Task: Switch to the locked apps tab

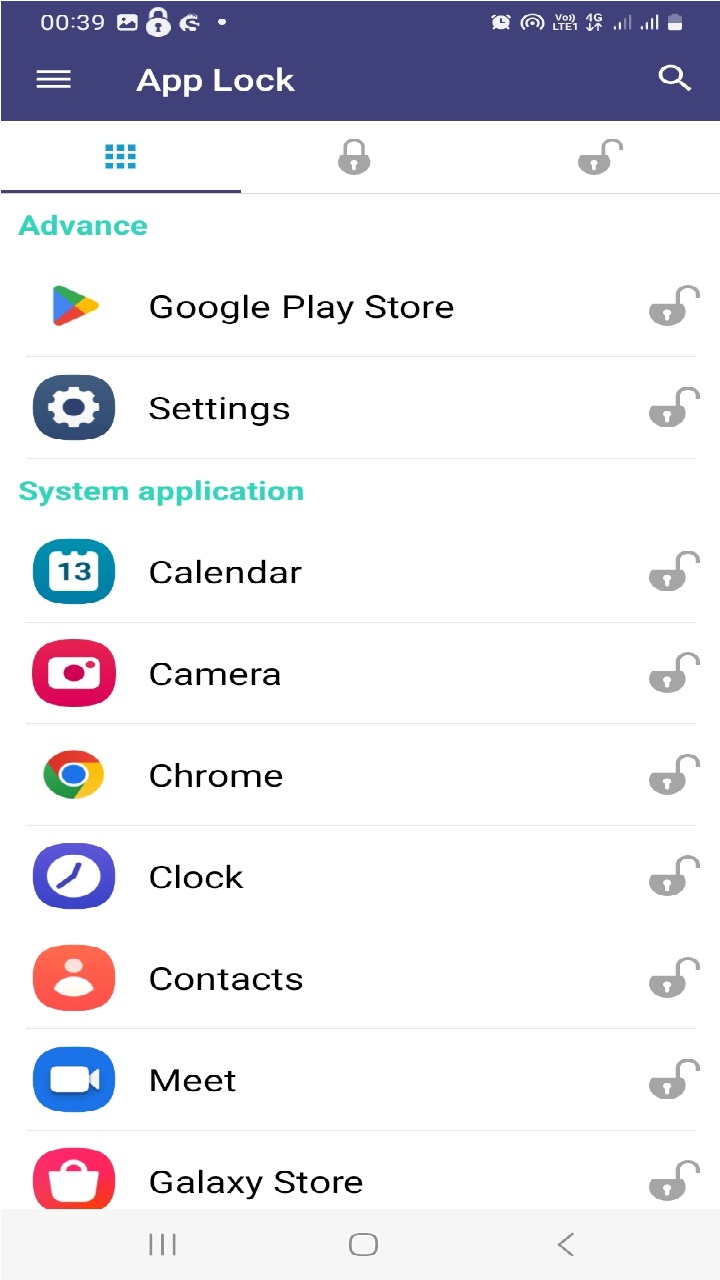Action: pyautogui.click(x=355, y=157)
